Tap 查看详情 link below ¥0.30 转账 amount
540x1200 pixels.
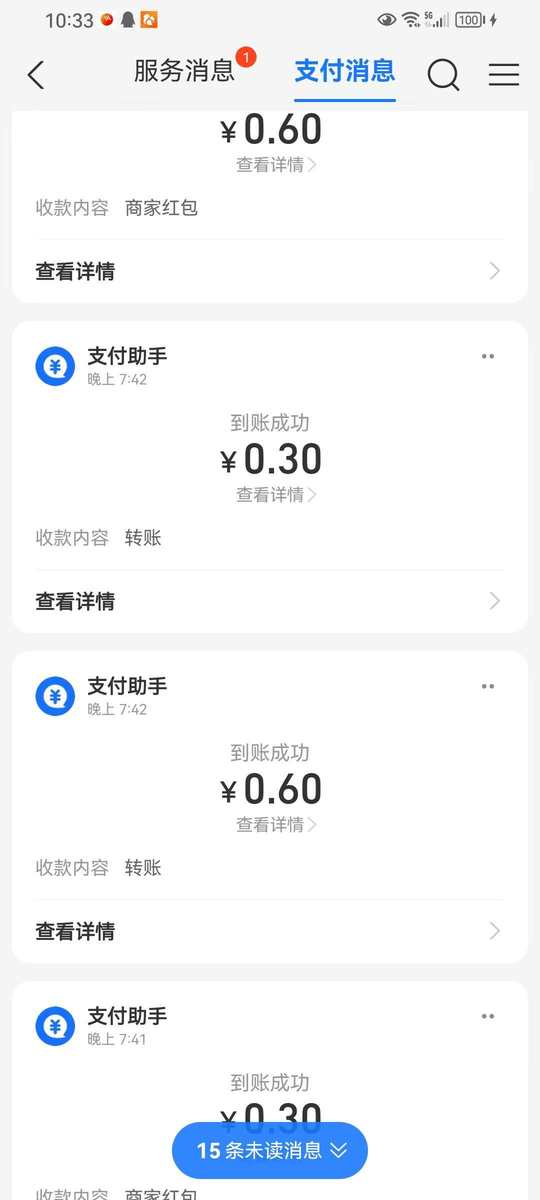(x=276, y=495)
